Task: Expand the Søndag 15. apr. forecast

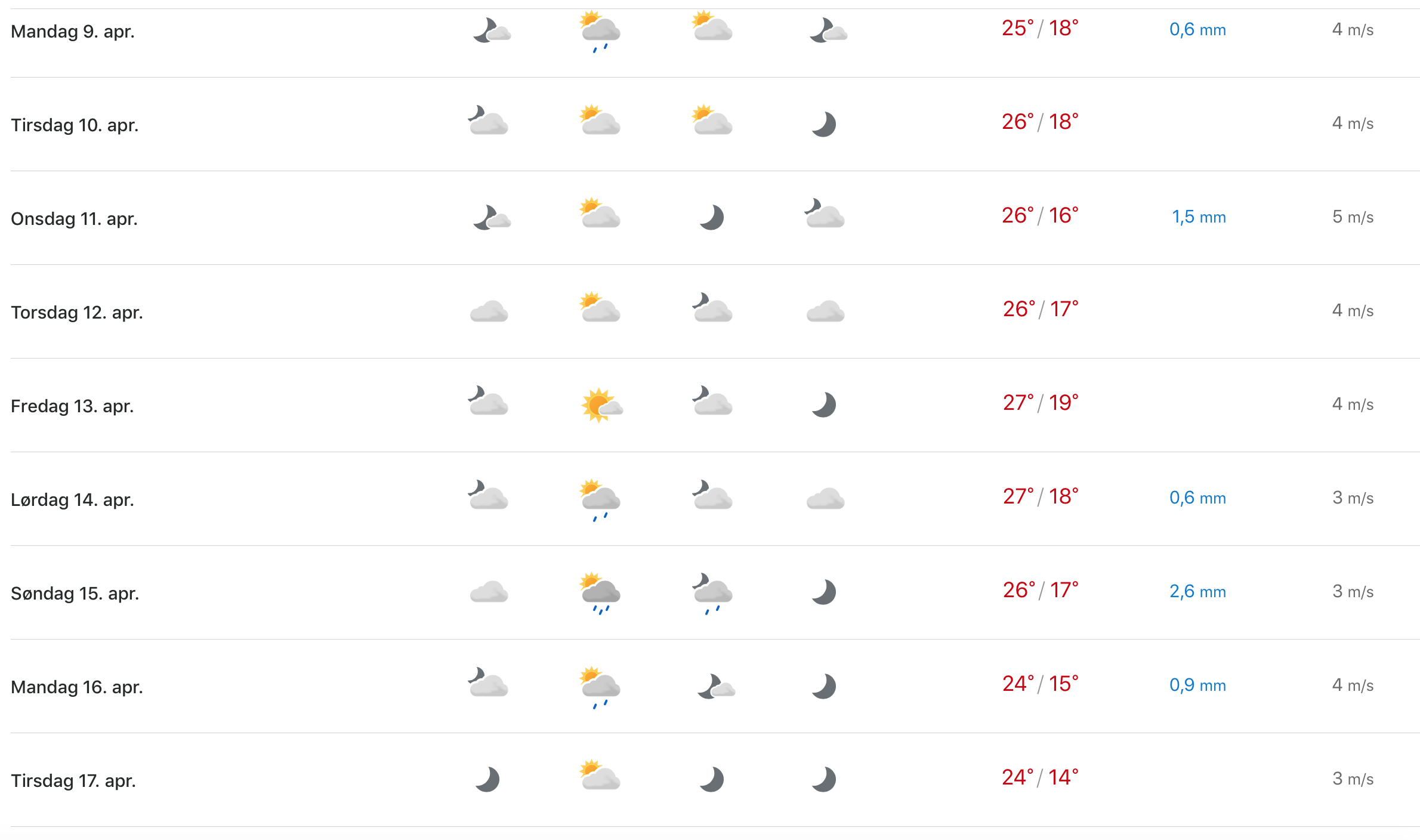Action: (75, 593)
